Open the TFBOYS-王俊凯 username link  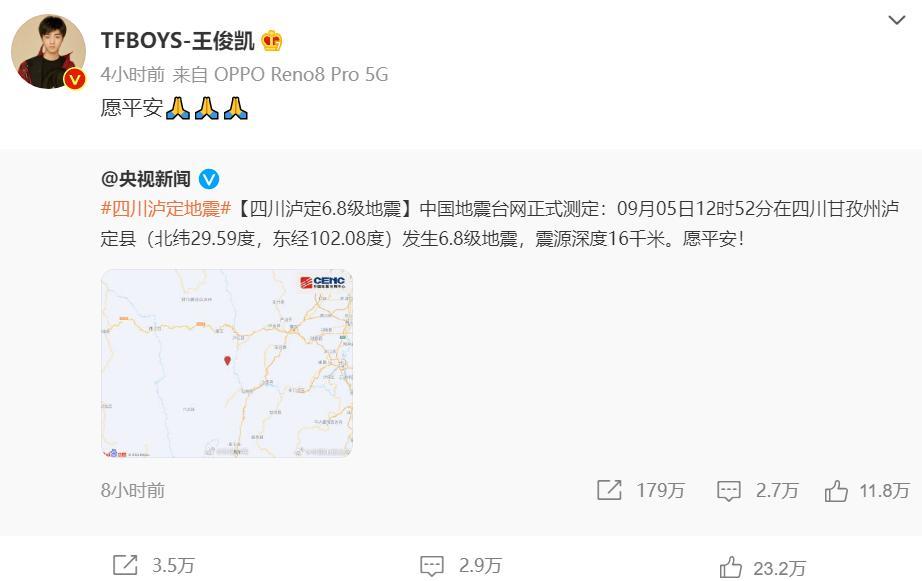click(x=178, y=40)
